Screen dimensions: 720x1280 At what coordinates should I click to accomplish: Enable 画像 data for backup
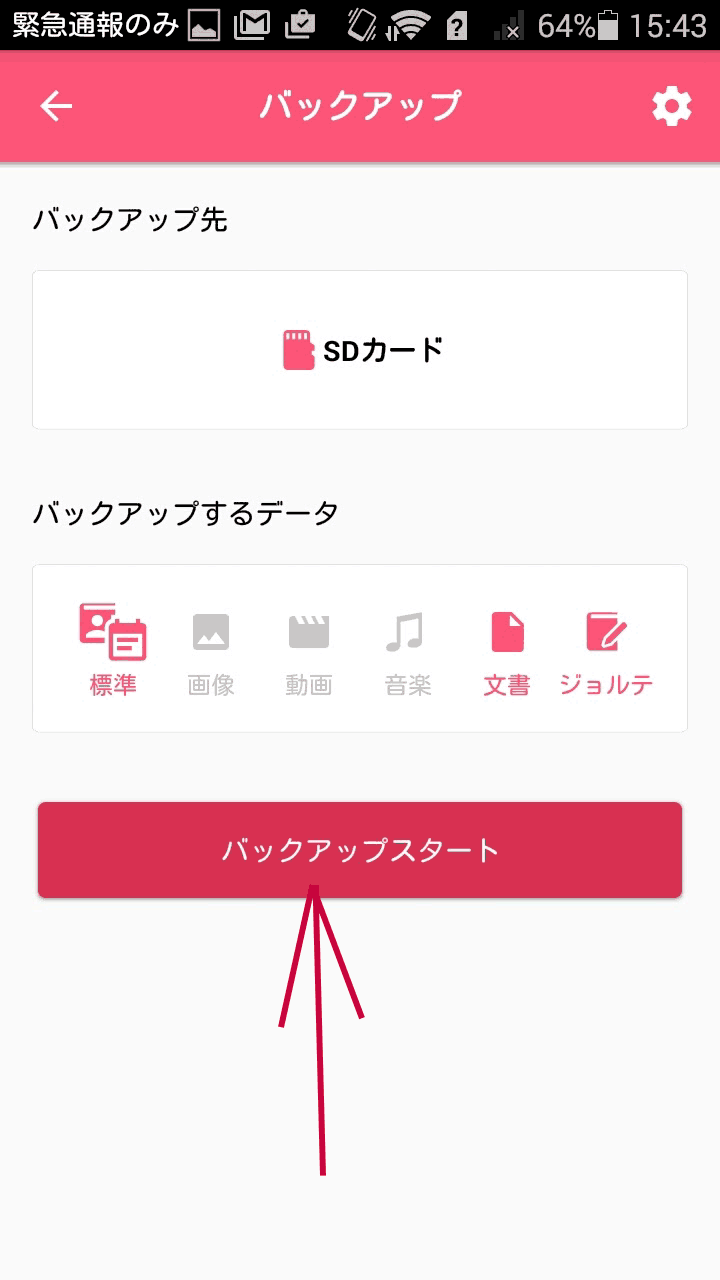point(211,649)
